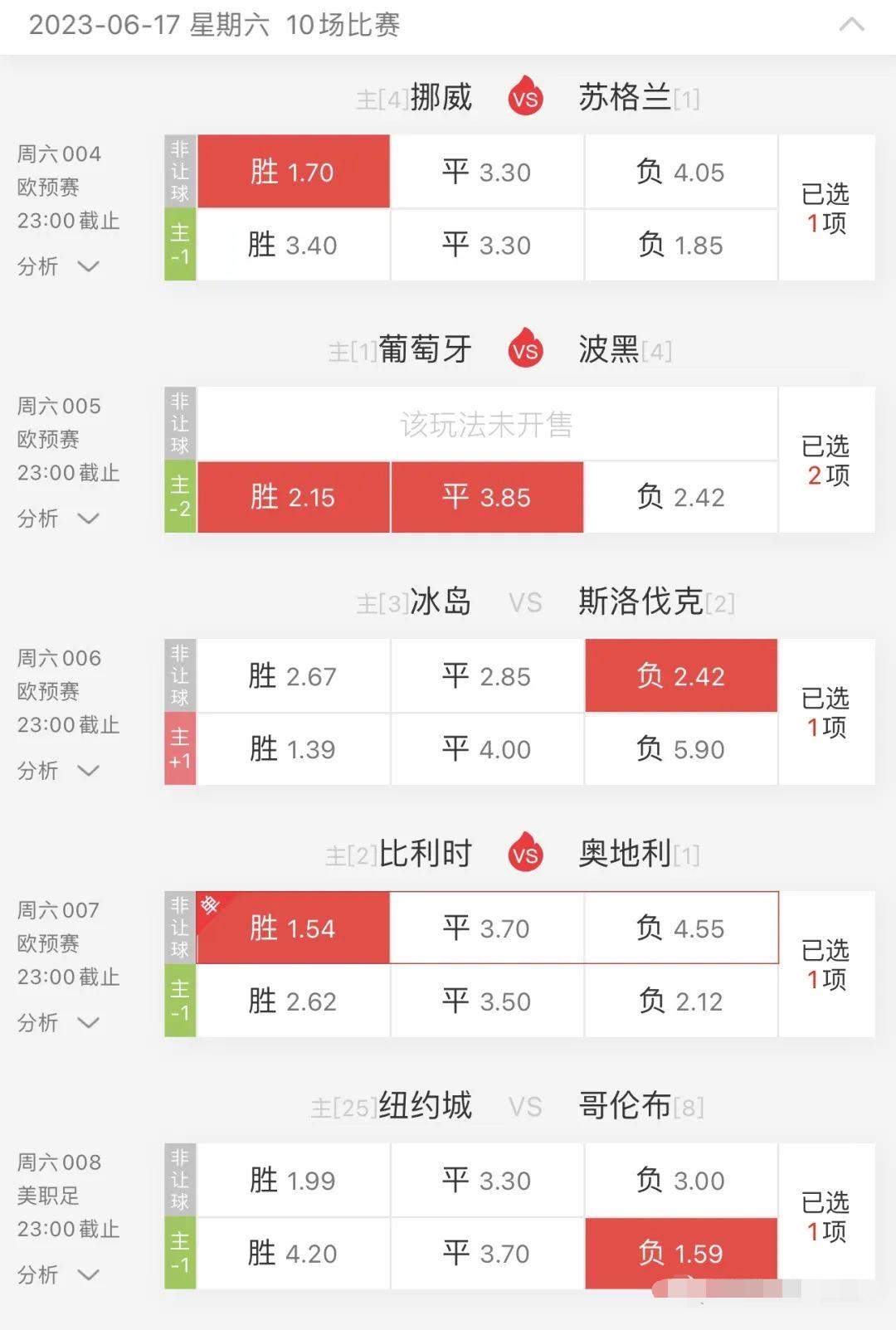896x1330 pixels.
Task: Select the 负 4.55 odds for 比利时
Action: point(680,928)
